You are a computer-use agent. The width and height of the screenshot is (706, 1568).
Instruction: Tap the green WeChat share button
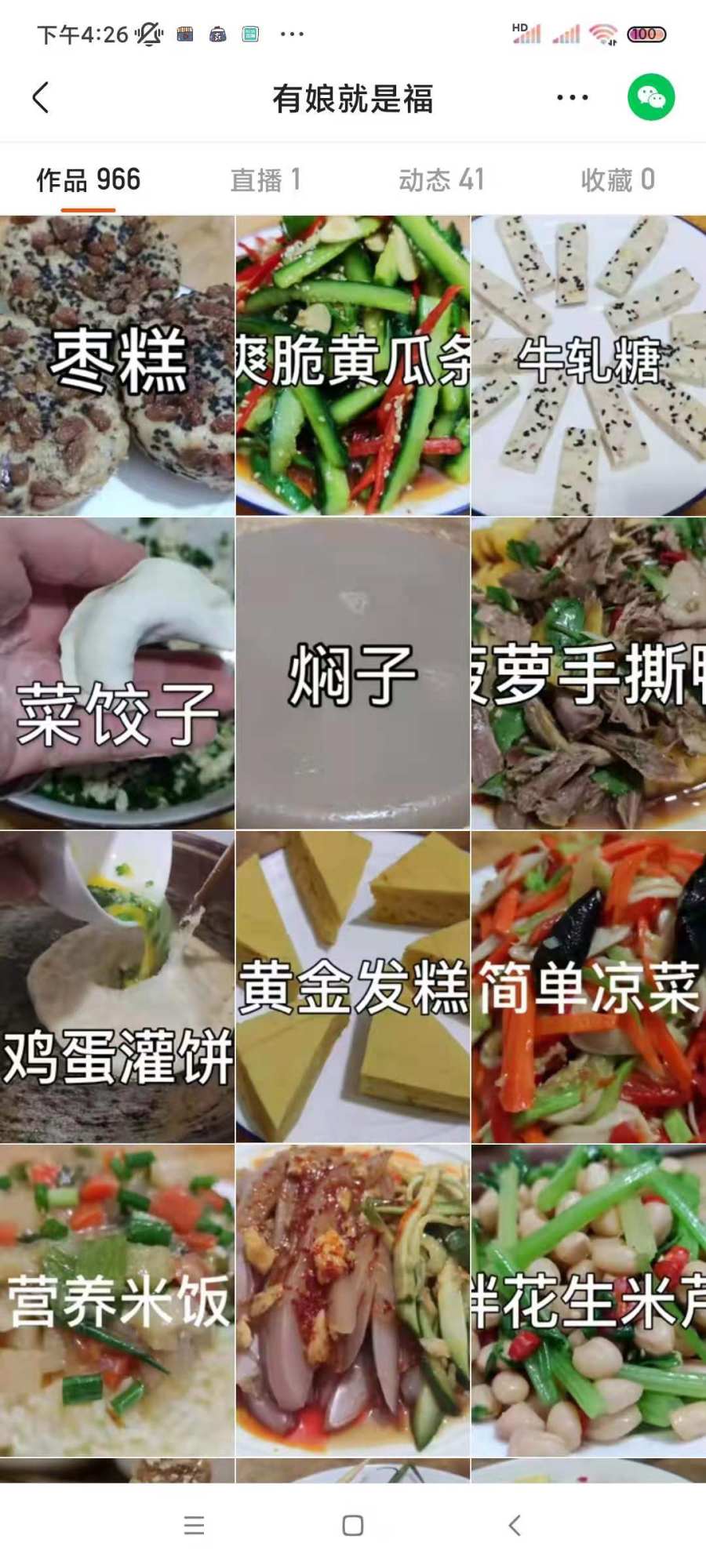point(651,98)
